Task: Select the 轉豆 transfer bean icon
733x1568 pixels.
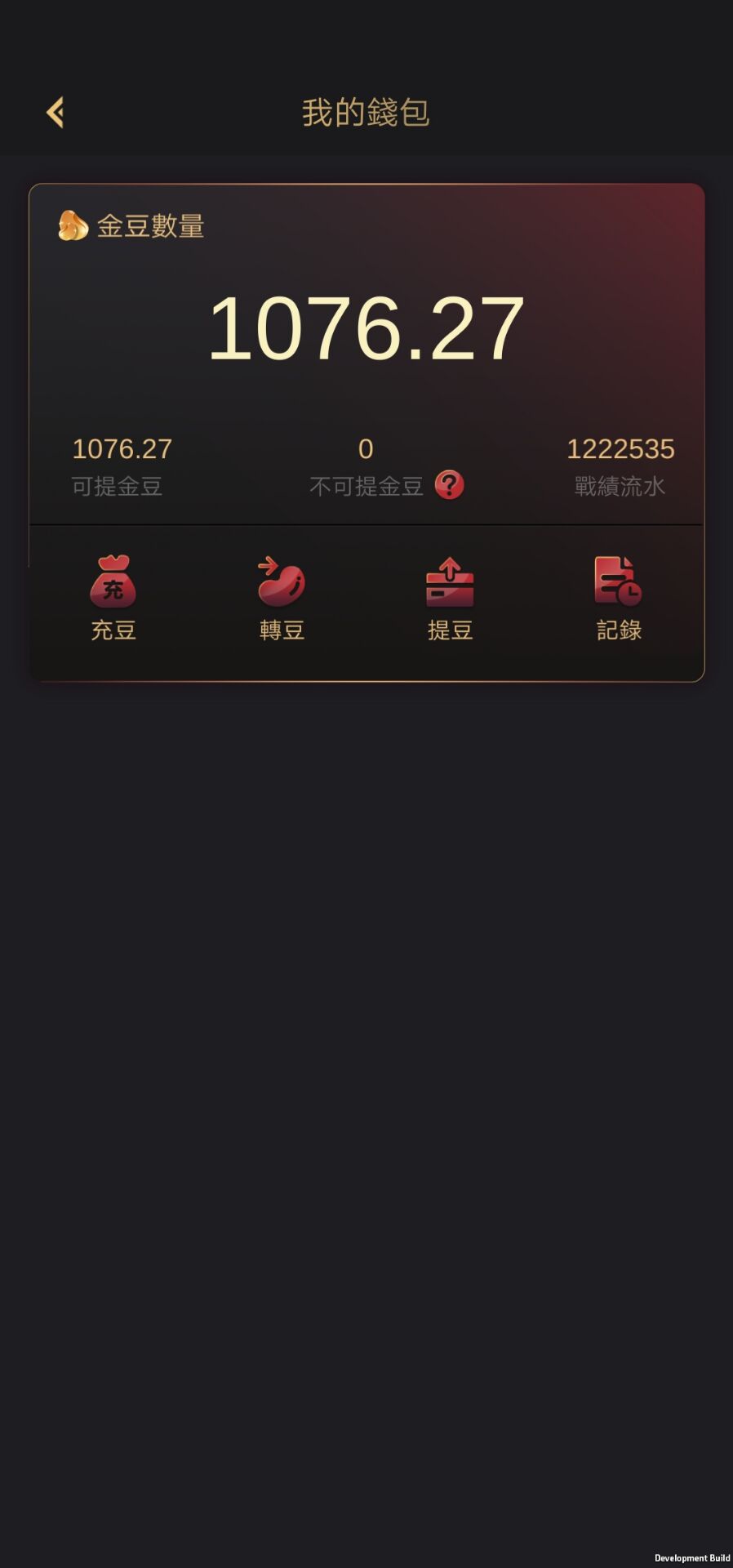Action: click(283, 581)
